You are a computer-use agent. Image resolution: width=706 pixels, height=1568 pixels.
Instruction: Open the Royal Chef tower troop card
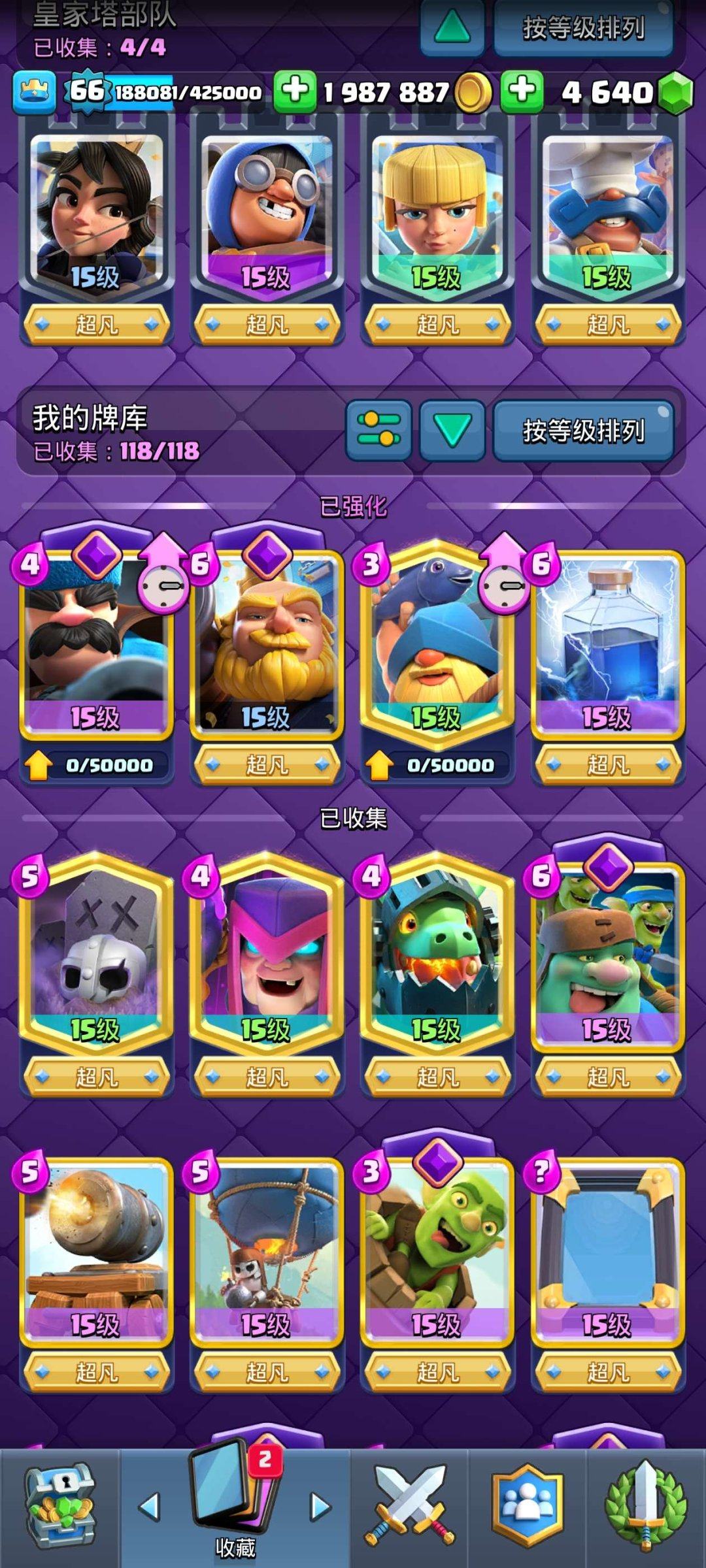point(608,216)
